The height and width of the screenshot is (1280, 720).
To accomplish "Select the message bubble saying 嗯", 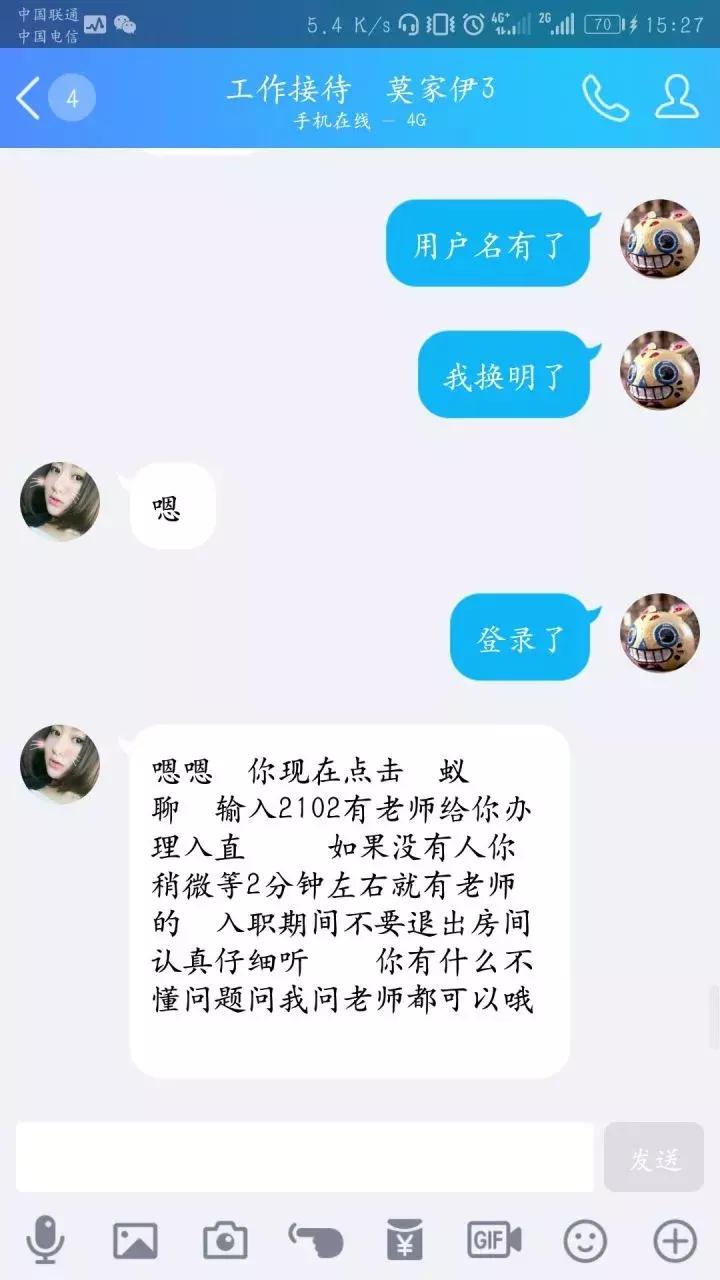I will click(170, 507).
